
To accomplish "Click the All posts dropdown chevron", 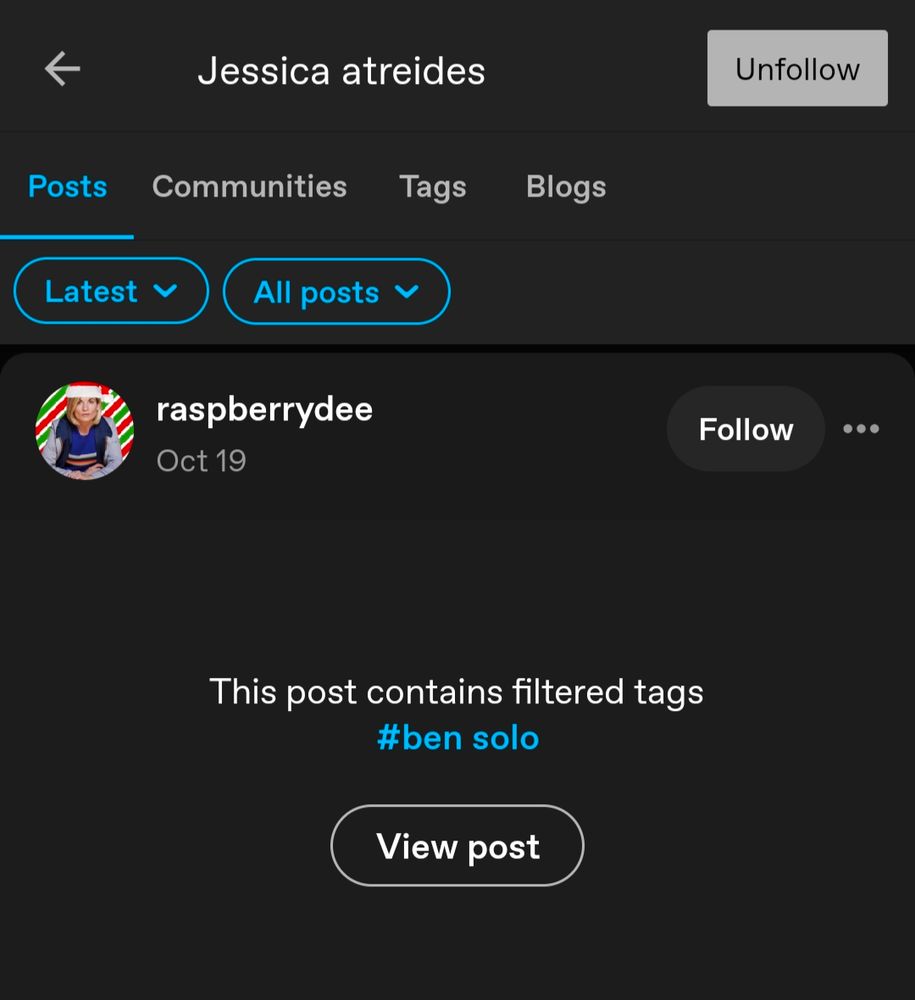I will tap(406, 292).
